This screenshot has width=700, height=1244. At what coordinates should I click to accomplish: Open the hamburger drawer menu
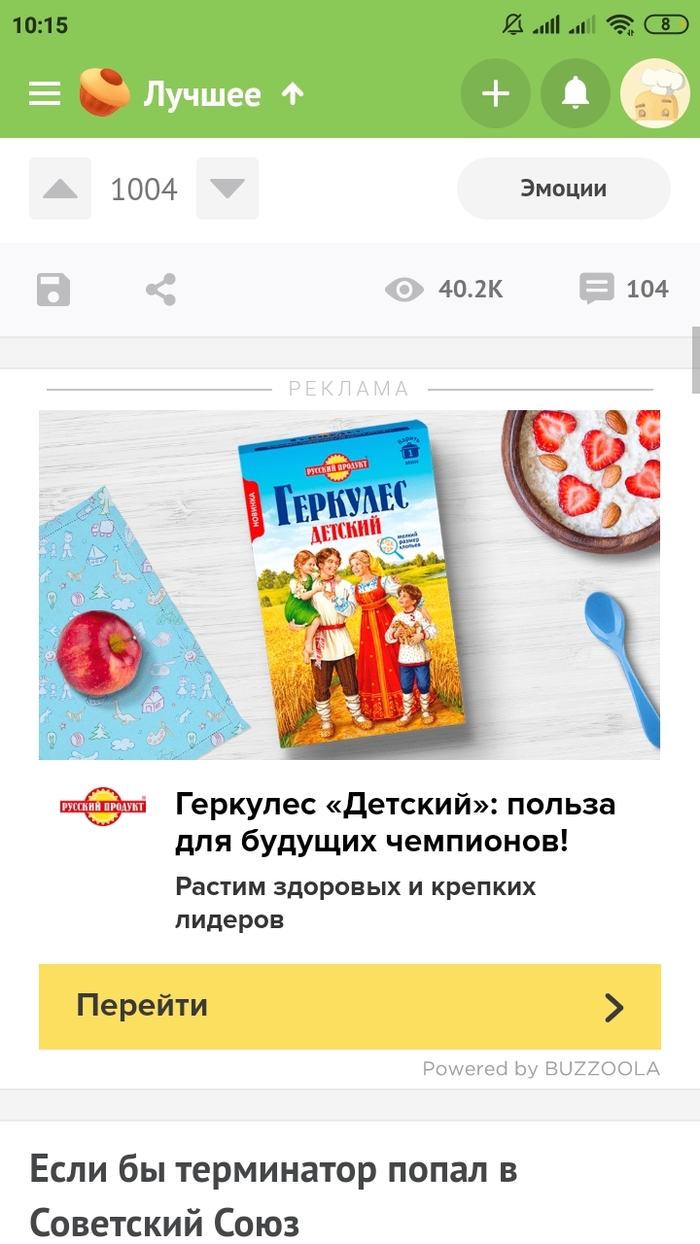45,94
